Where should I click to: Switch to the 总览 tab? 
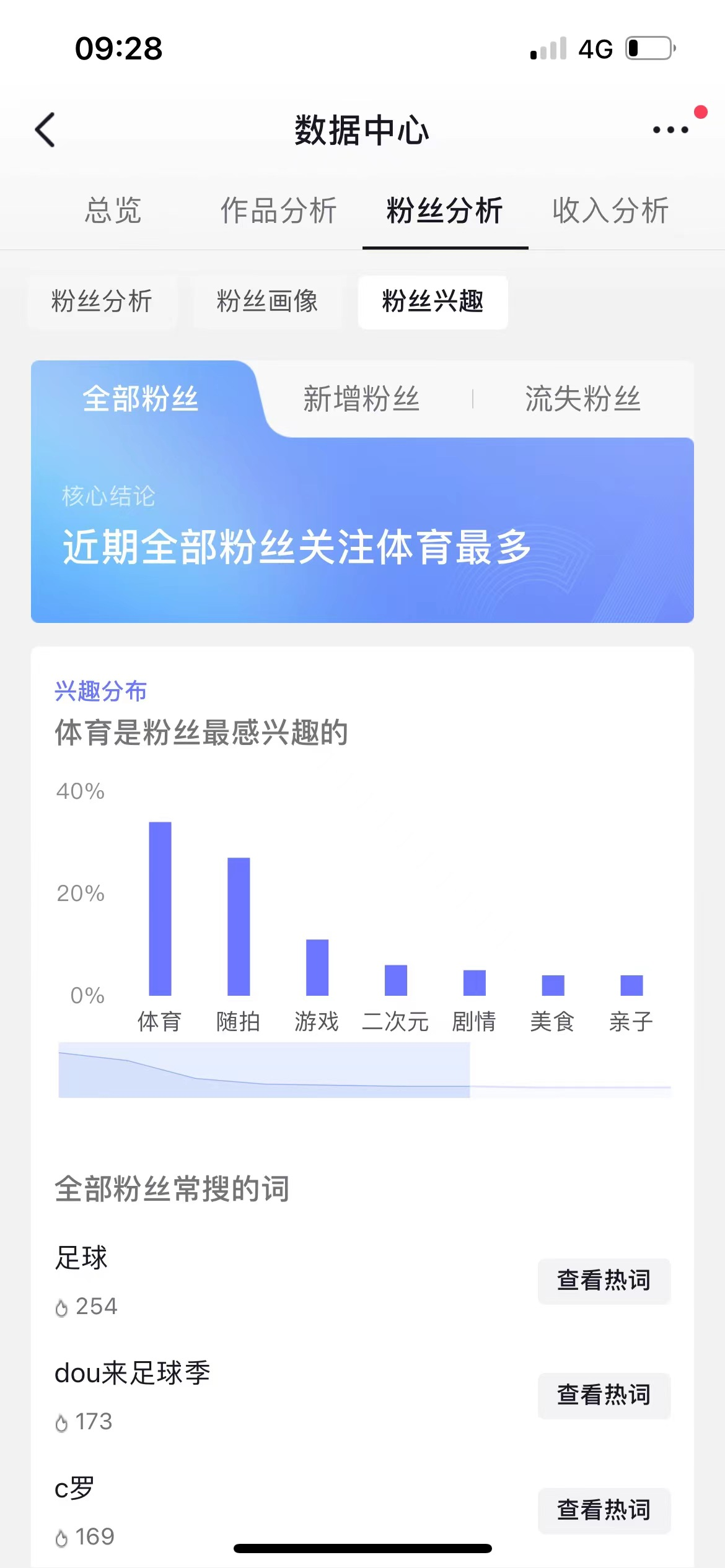pos(113,211)
